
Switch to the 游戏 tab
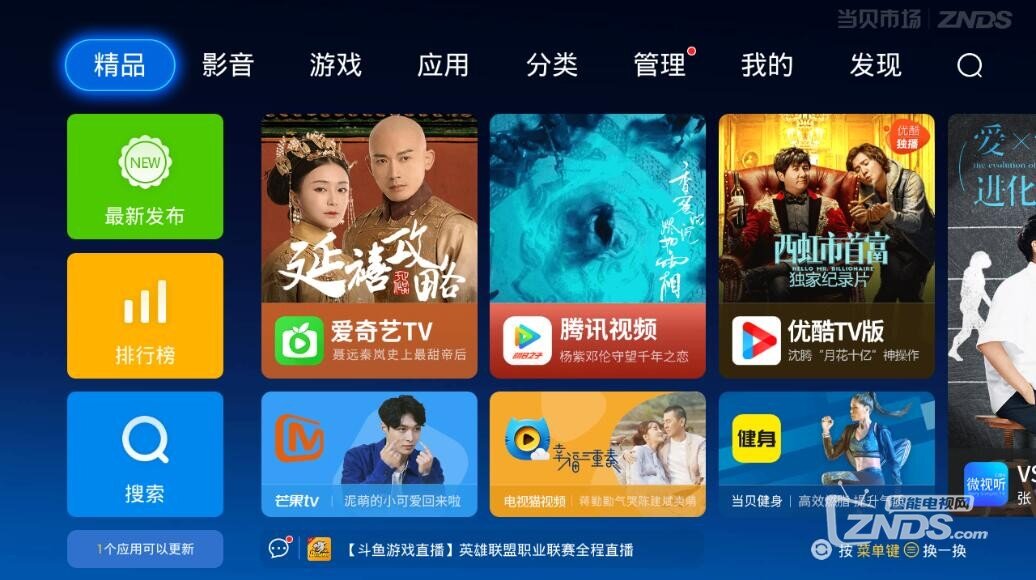335,66
